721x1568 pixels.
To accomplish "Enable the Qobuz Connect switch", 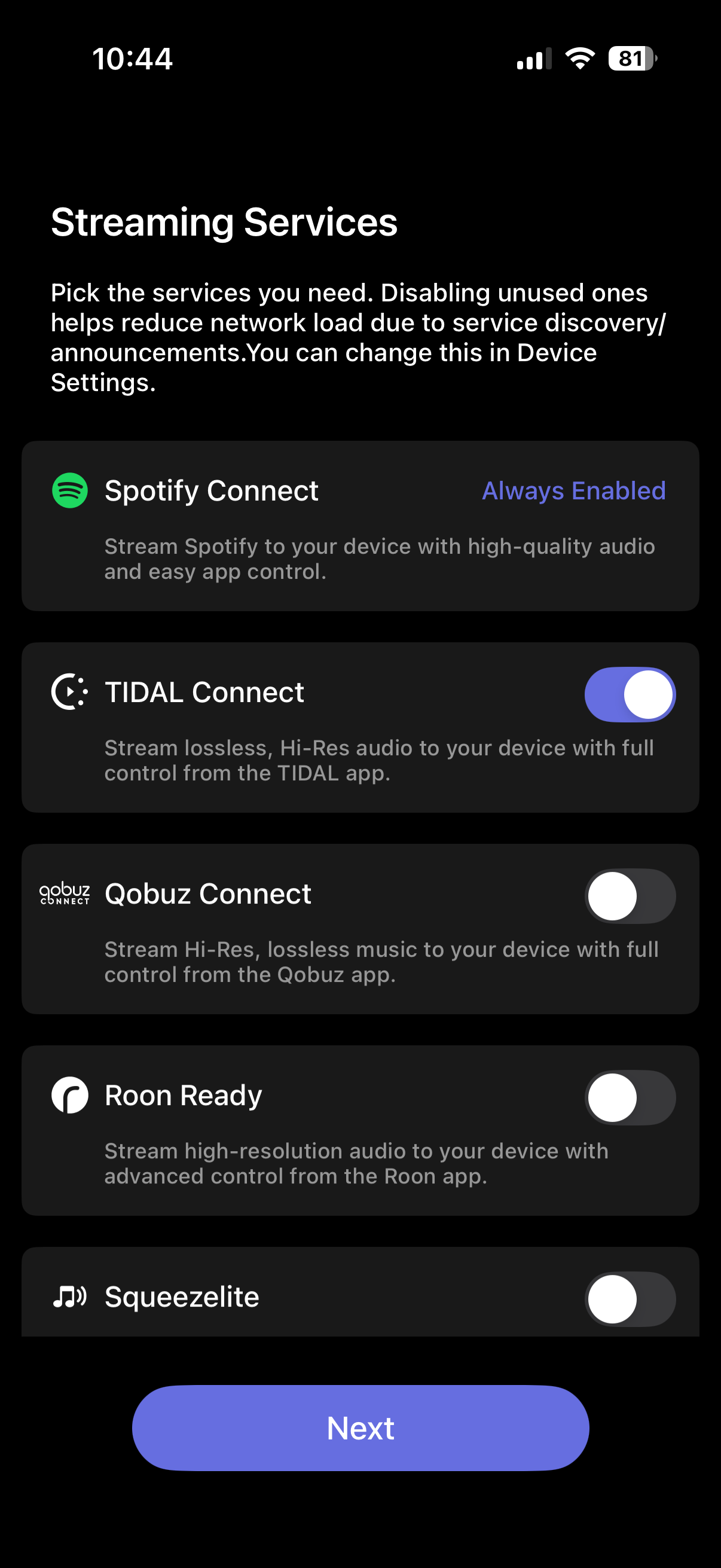I will pos(630,896).
